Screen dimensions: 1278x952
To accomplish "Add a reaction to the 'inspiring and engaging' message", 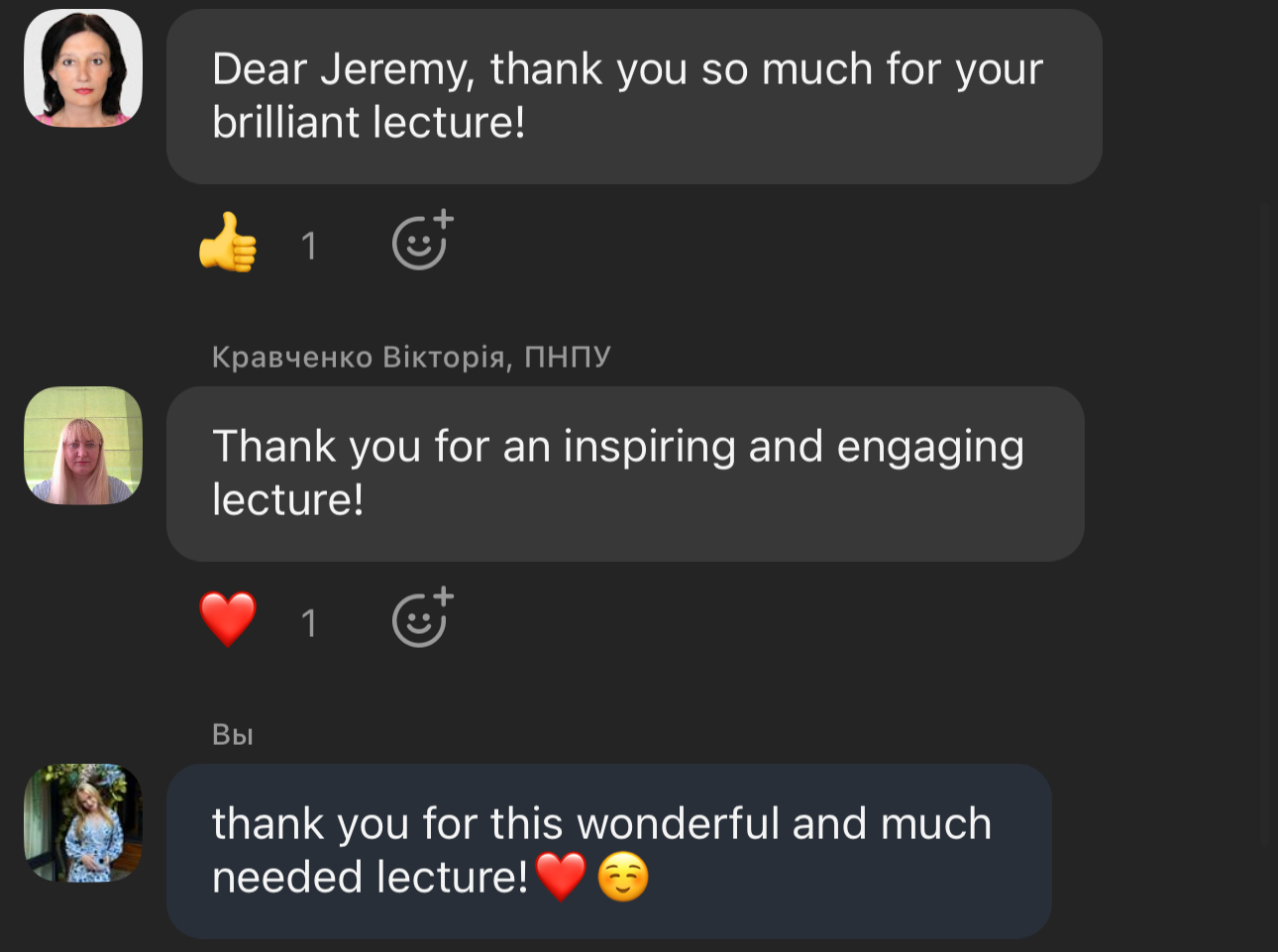I will click(x=422, y=618).
